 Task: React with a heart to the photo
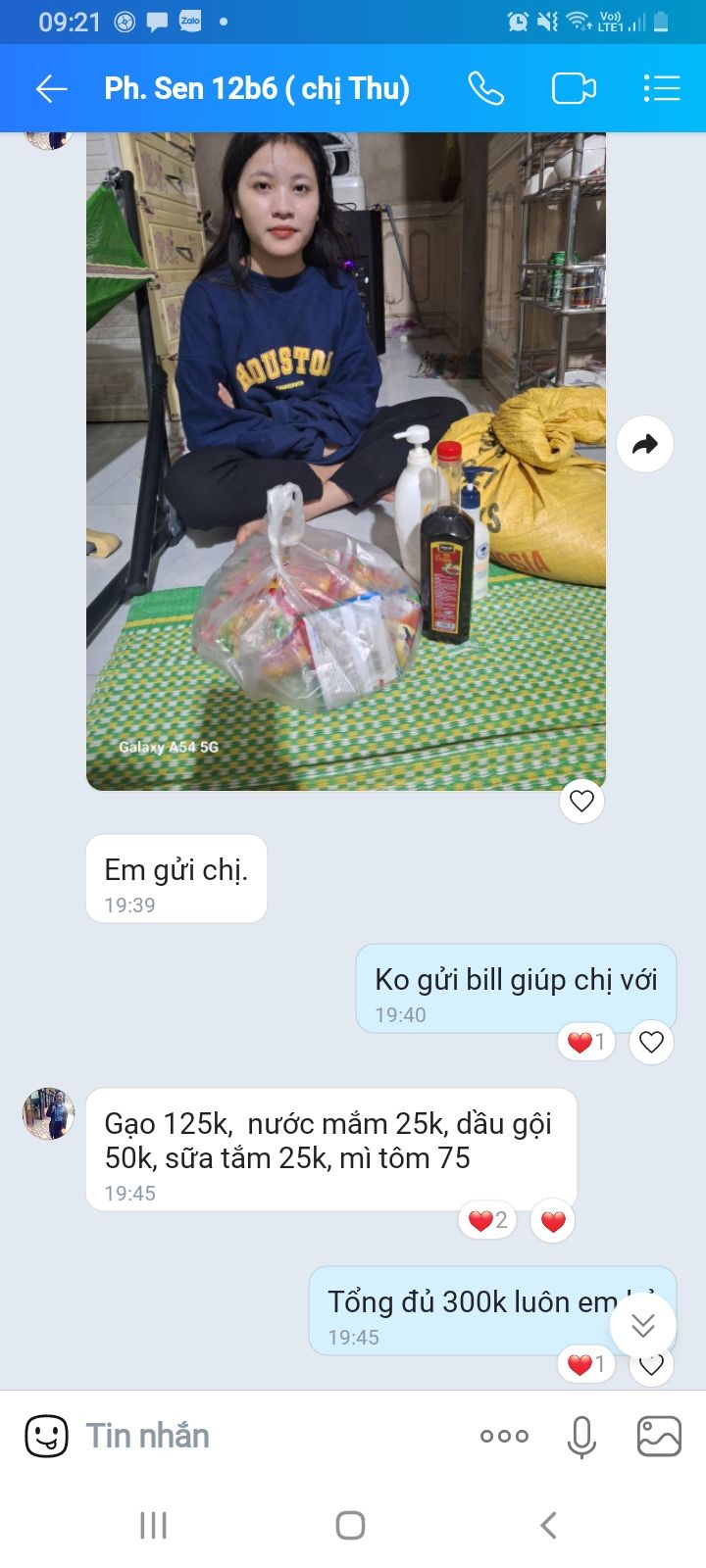pos(581,802)
